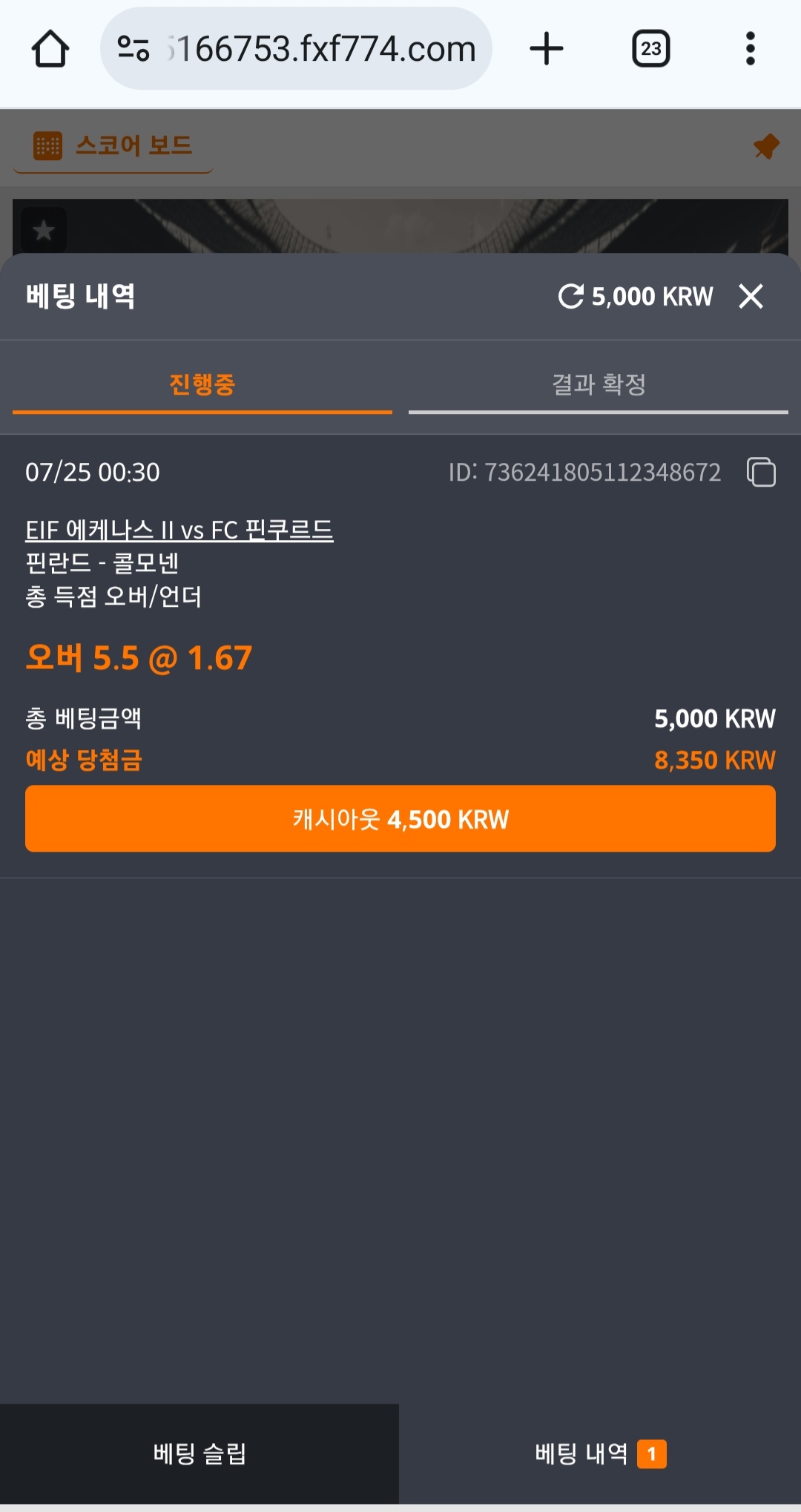Open the EIF 에케나스 II vs FC 핀쿠르드 match link
Viewport: 801px width, 1512px height.
tap(179, 530)
